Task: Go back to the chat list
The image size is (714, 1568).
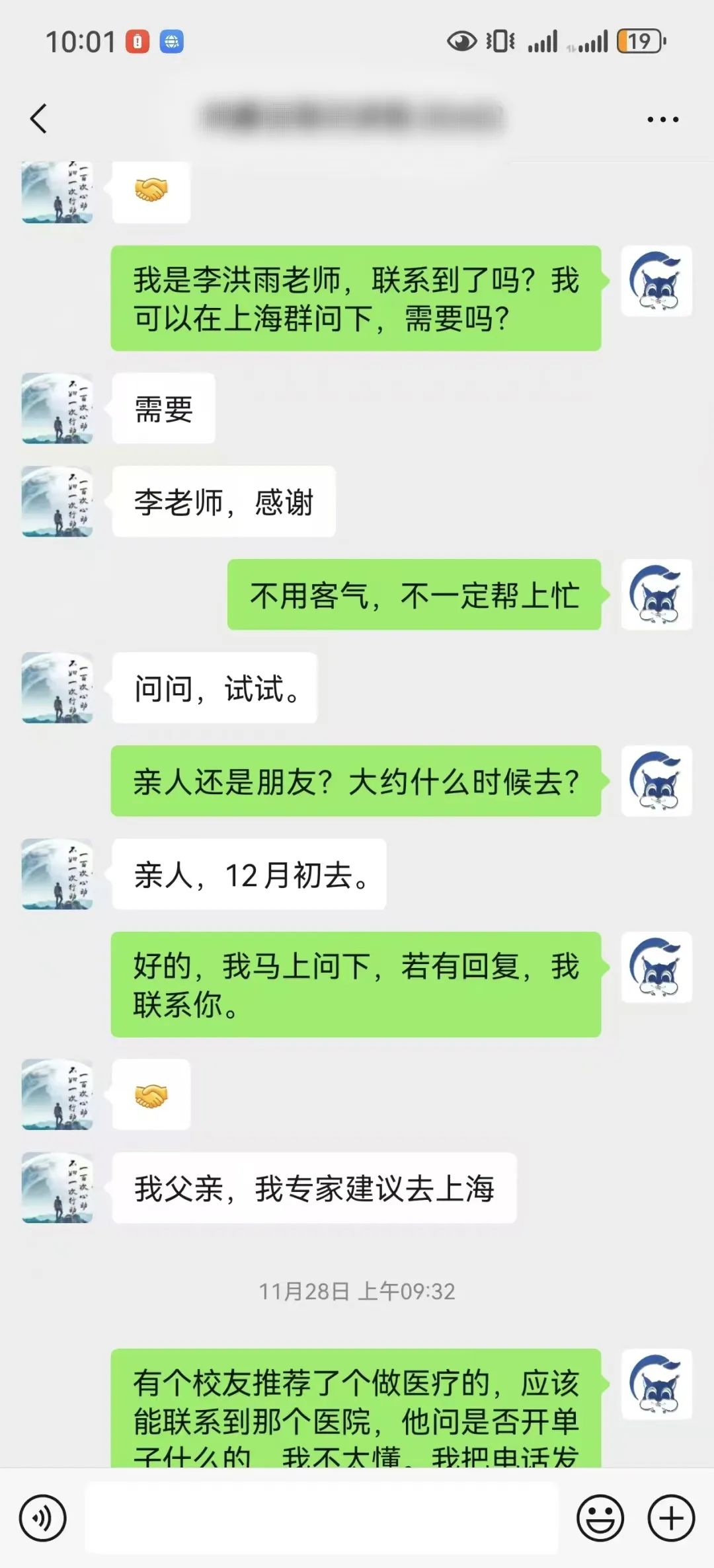Action: point(39,119)
